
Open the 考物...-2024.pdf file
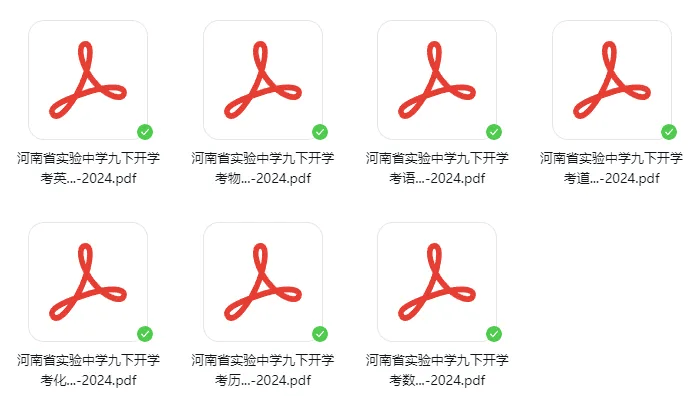(x=262, y=80)
